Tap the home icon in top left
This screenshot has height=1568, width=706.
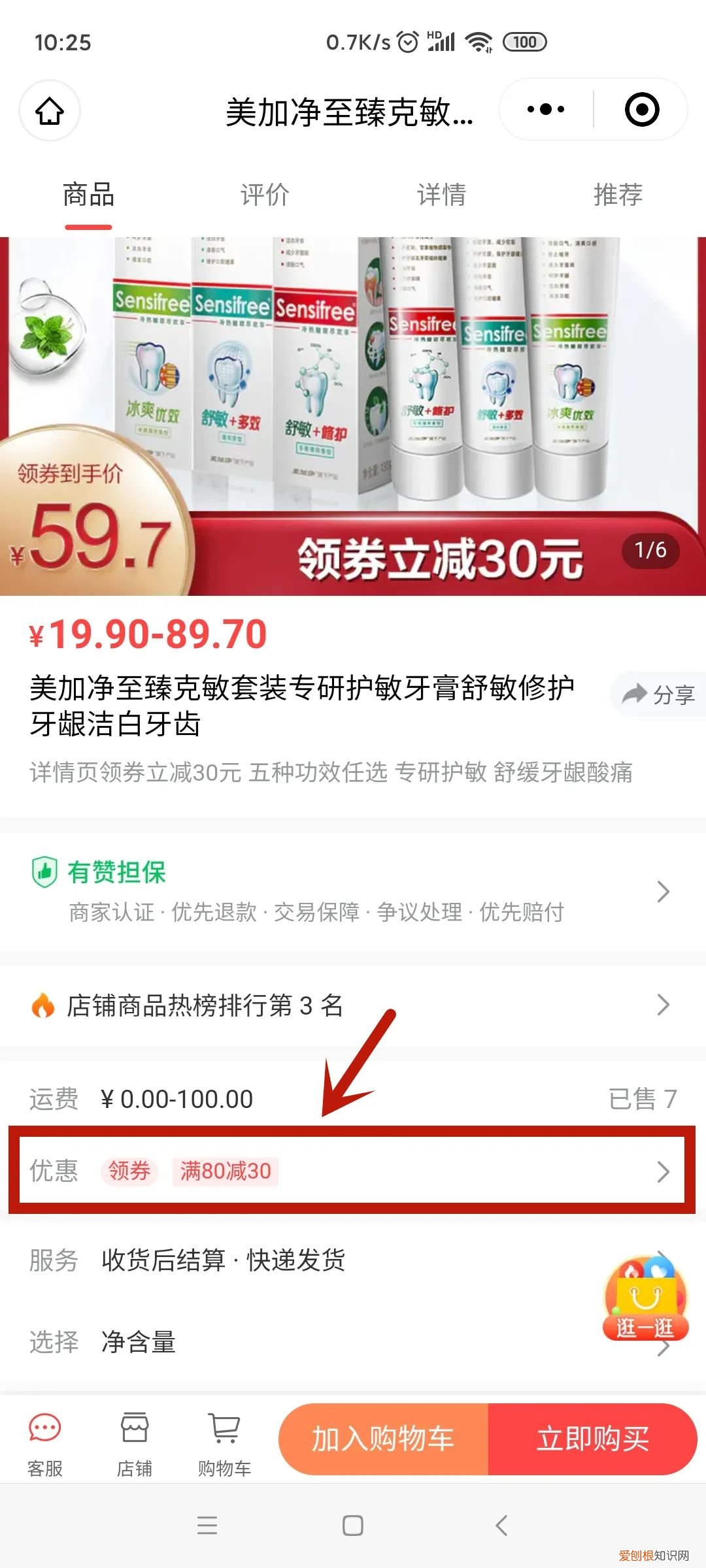pos(50,111)
